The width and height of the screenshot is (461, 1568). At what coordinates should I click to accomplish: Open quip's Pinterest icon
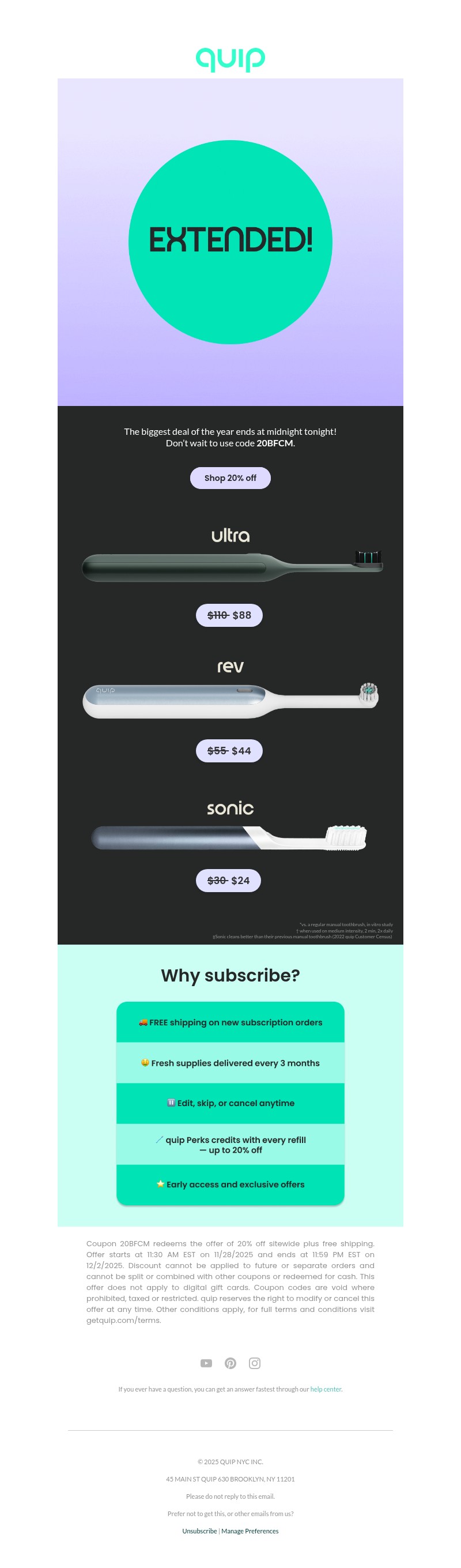231,1363
